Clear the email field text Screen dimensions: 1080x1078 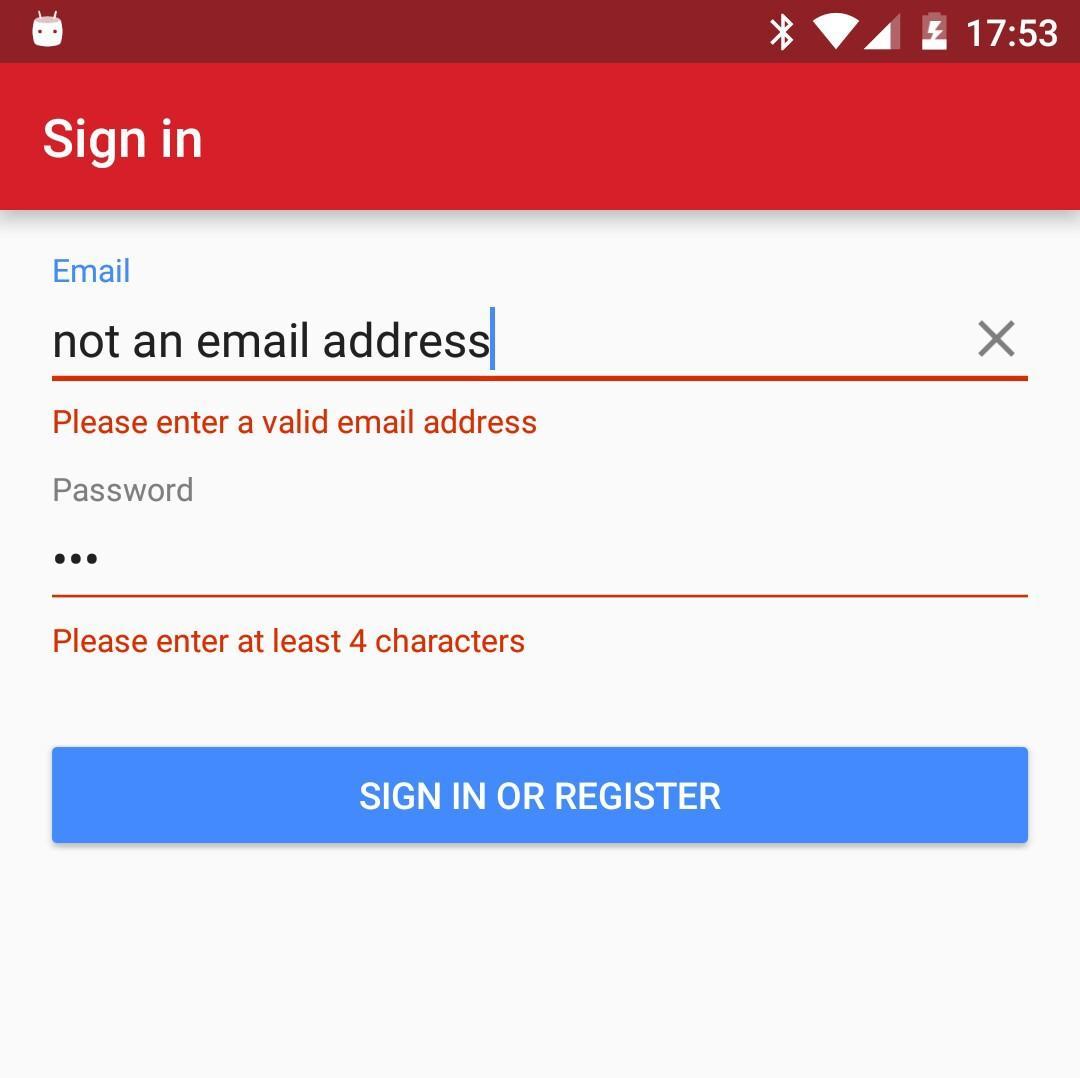pyautogui.click(x=996, y=339)
